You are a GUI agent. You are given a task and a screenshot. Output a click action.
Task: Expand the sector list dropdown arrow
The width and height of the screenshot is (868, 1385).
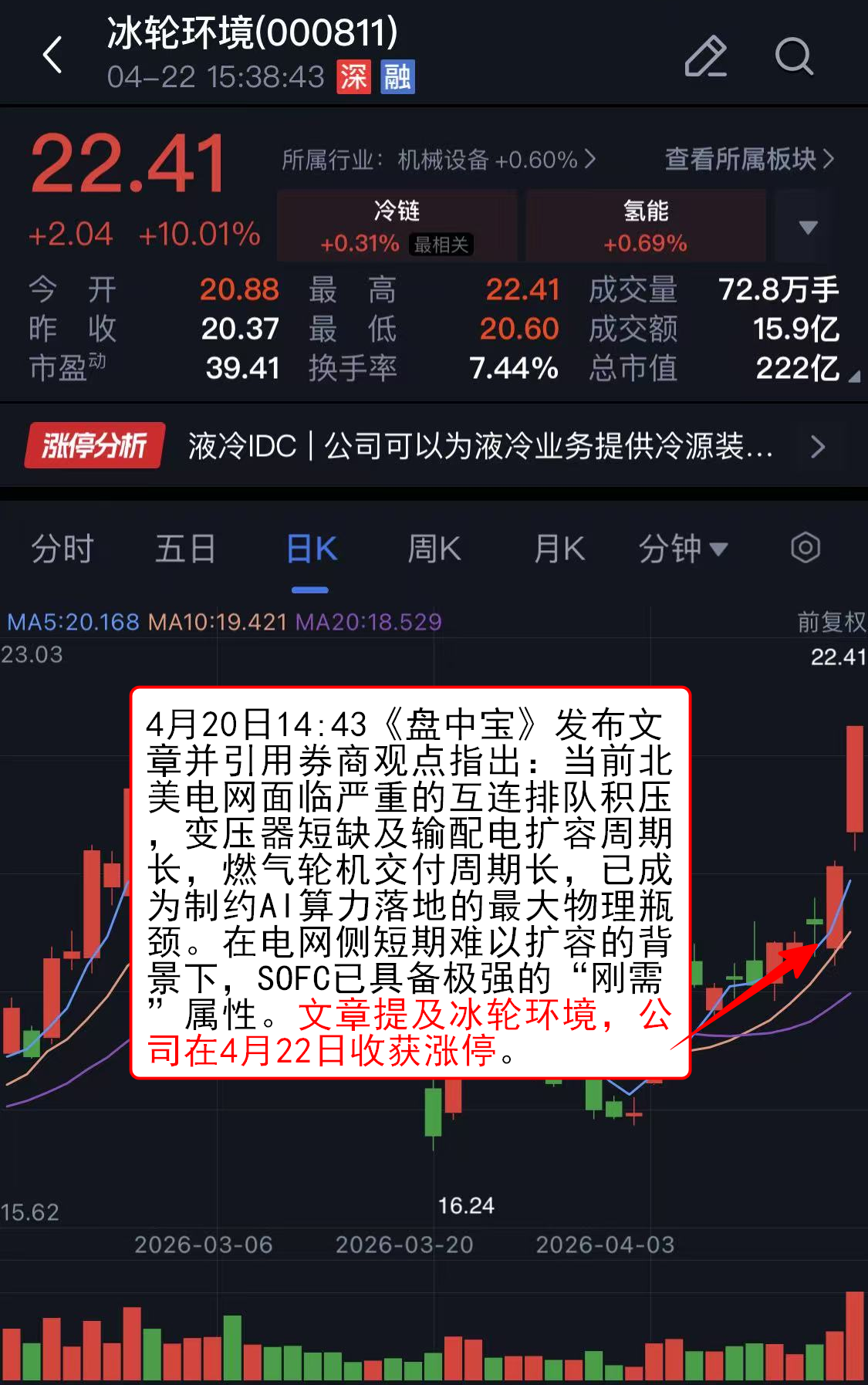point(808,227)
